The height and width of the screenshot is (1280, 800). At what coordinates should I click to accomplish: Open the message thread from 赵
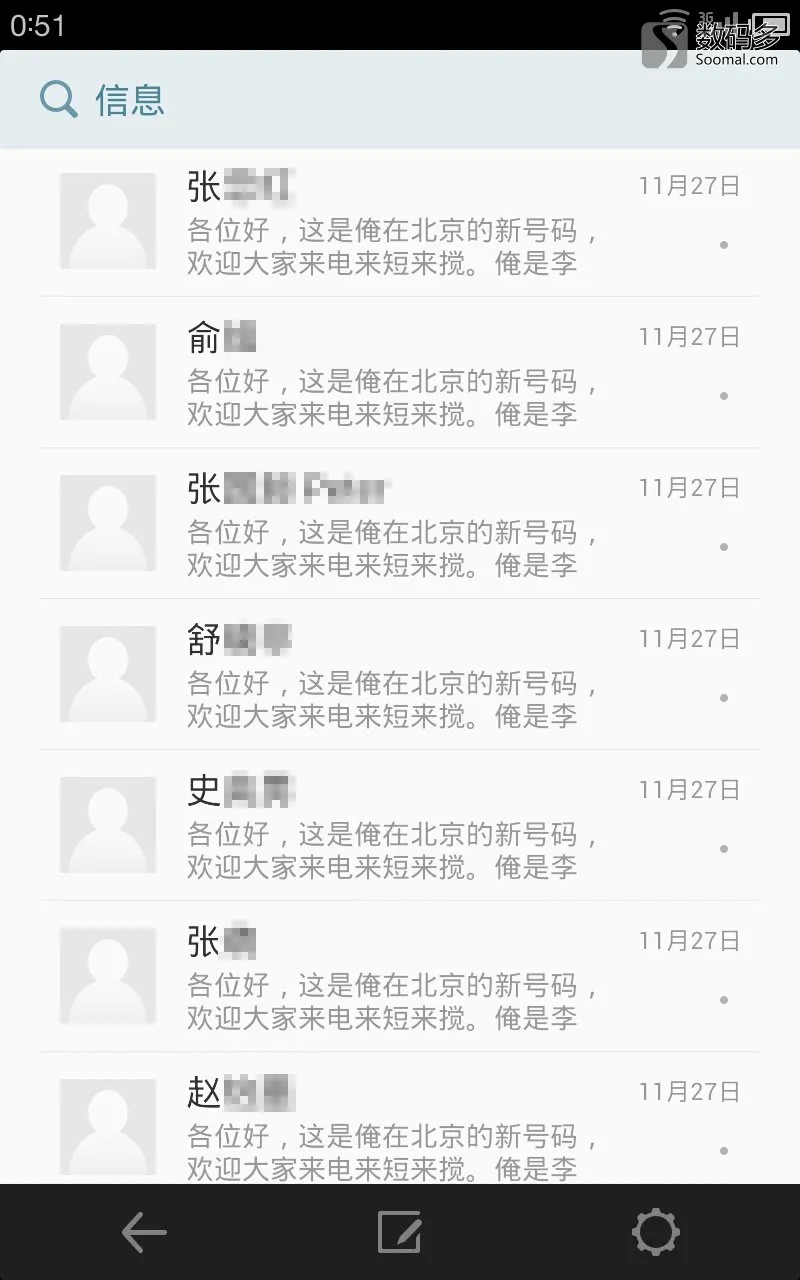click(x=400, y=1118)
